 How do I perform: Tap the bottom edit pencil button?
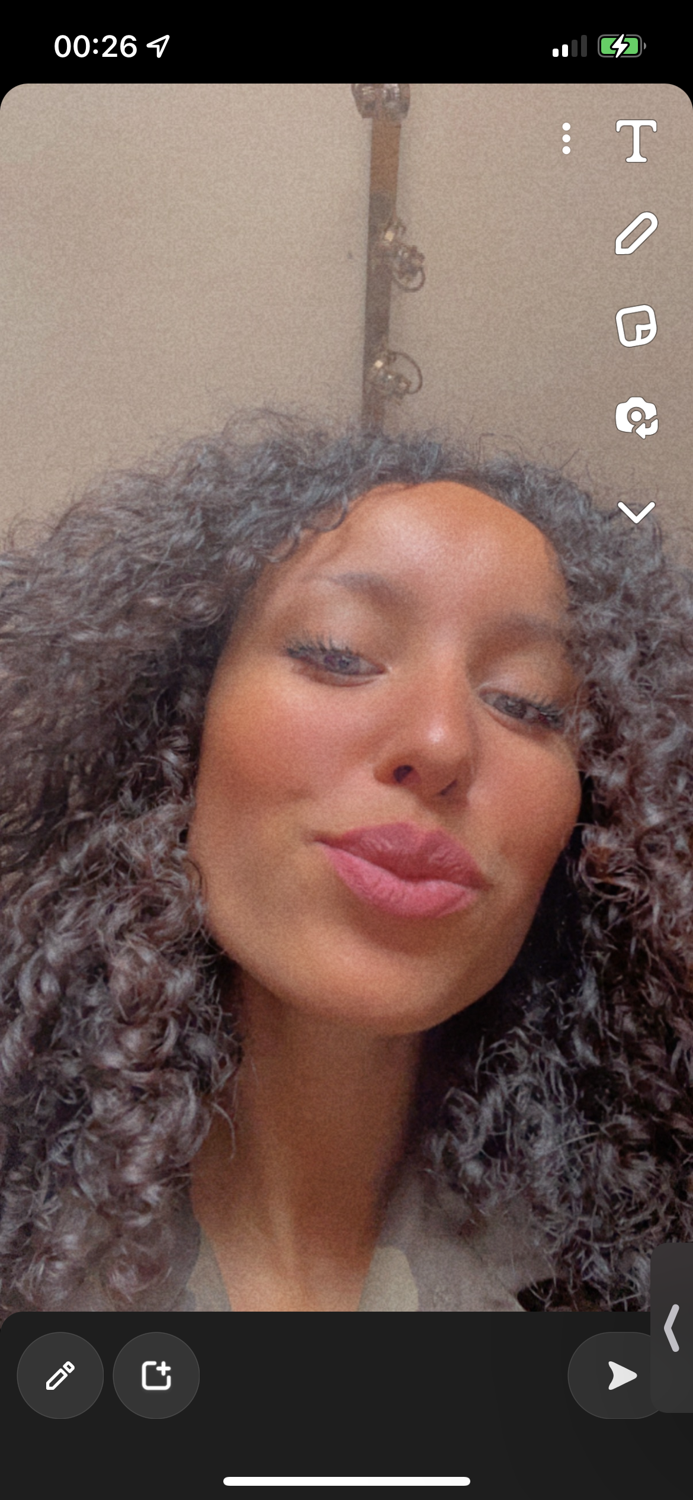60,1376
